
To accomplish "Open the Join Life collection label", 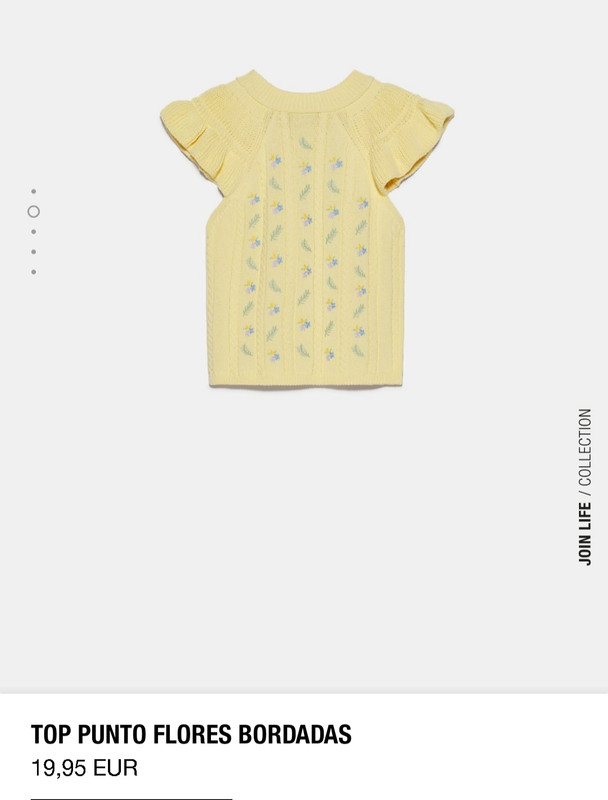I will 585,486.
